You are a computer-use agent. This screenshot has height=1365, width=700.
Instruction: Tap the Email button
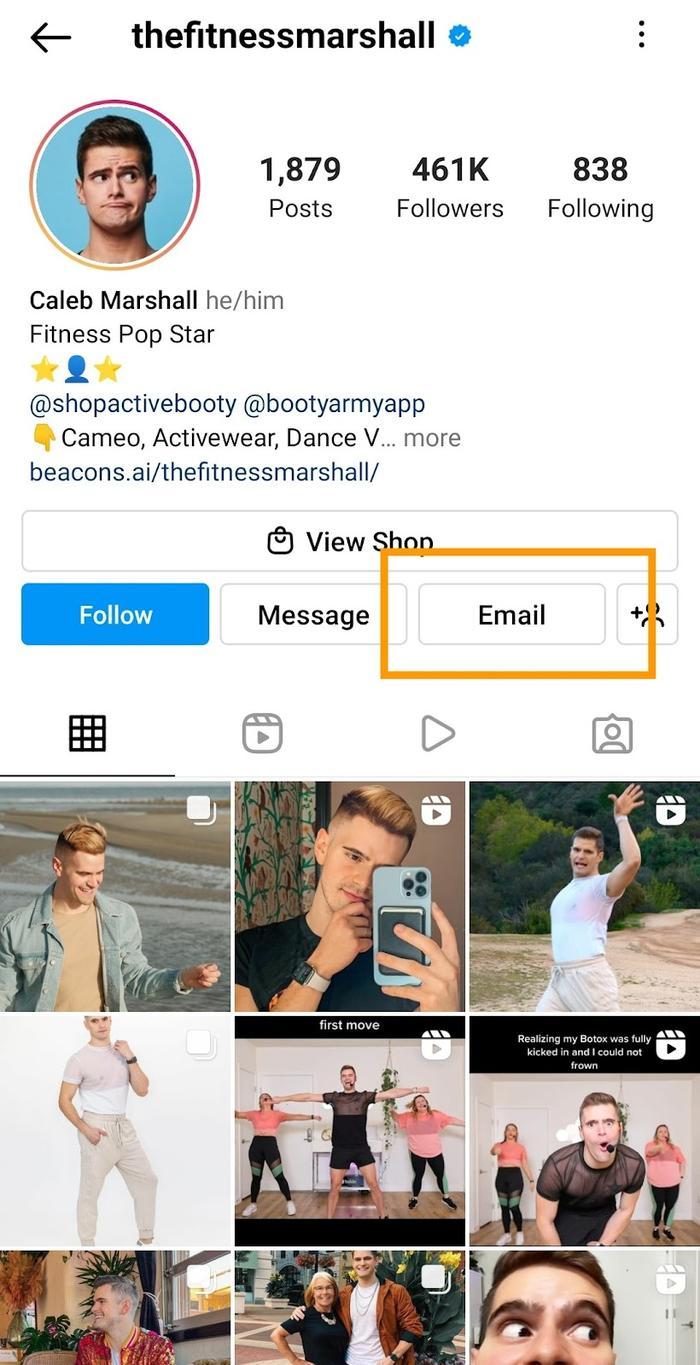(511, 614)
